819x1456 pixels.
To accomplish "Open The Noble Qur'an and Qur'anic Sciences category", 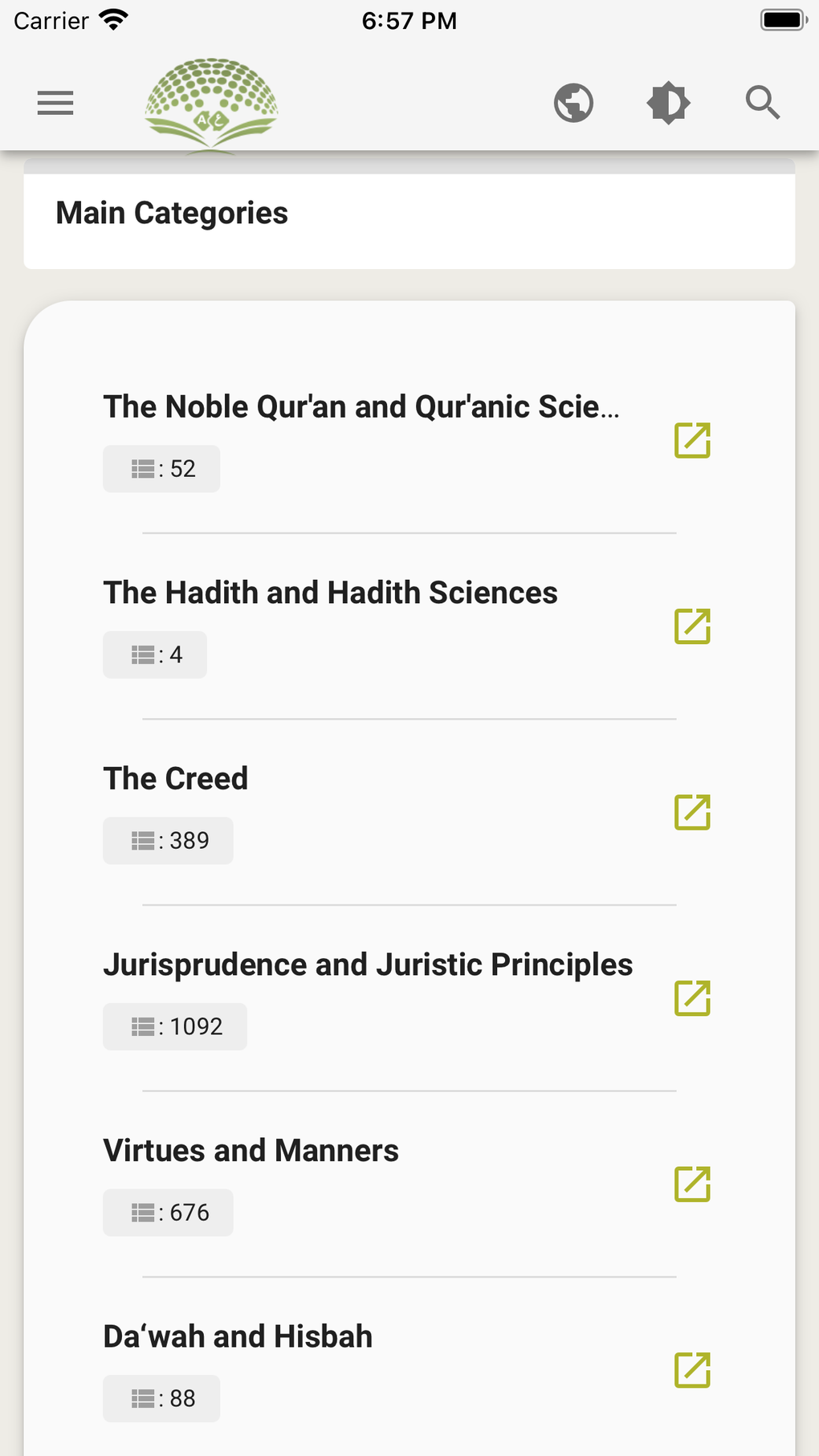I will [x=361, y=407].
